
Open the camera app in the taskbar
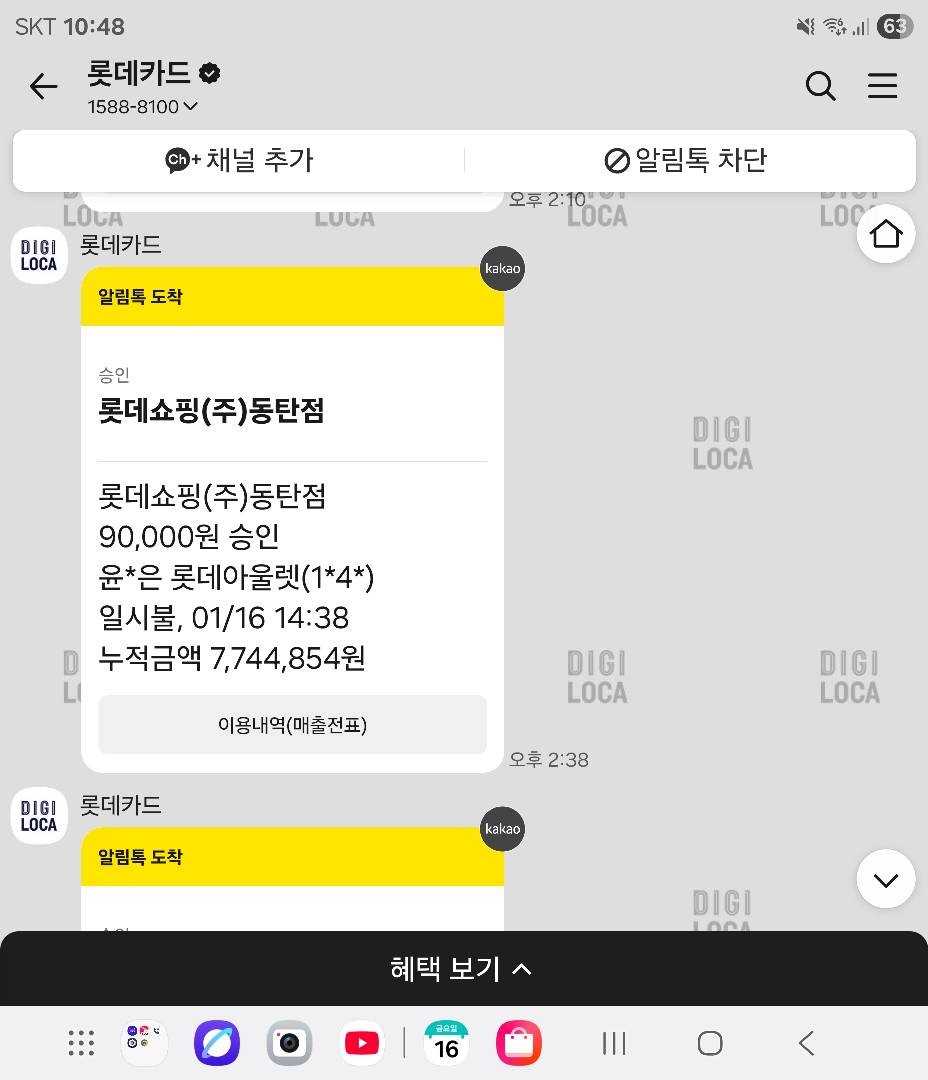click(289, 1044)
